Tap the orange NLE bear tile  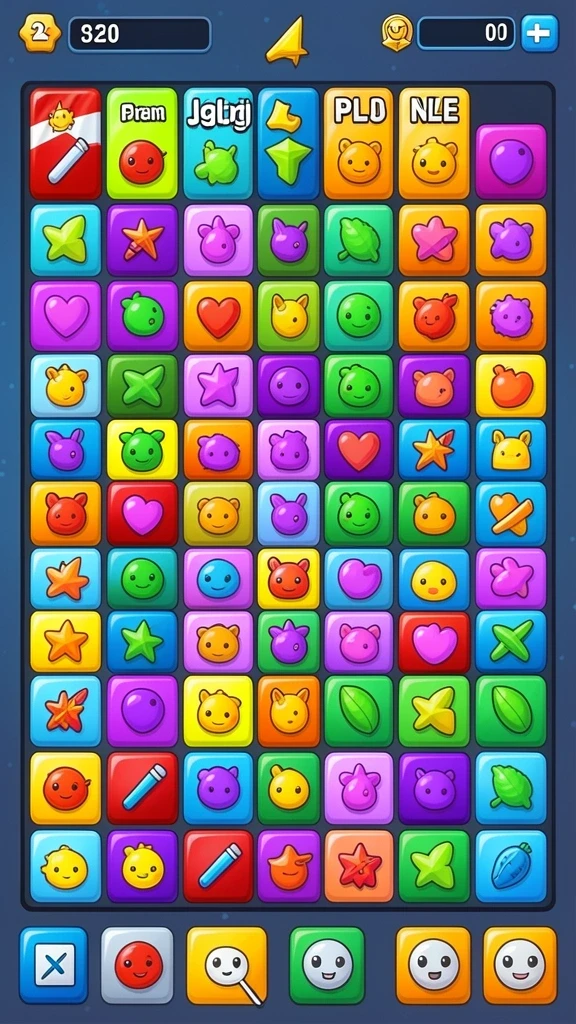[x=434, y=143]
